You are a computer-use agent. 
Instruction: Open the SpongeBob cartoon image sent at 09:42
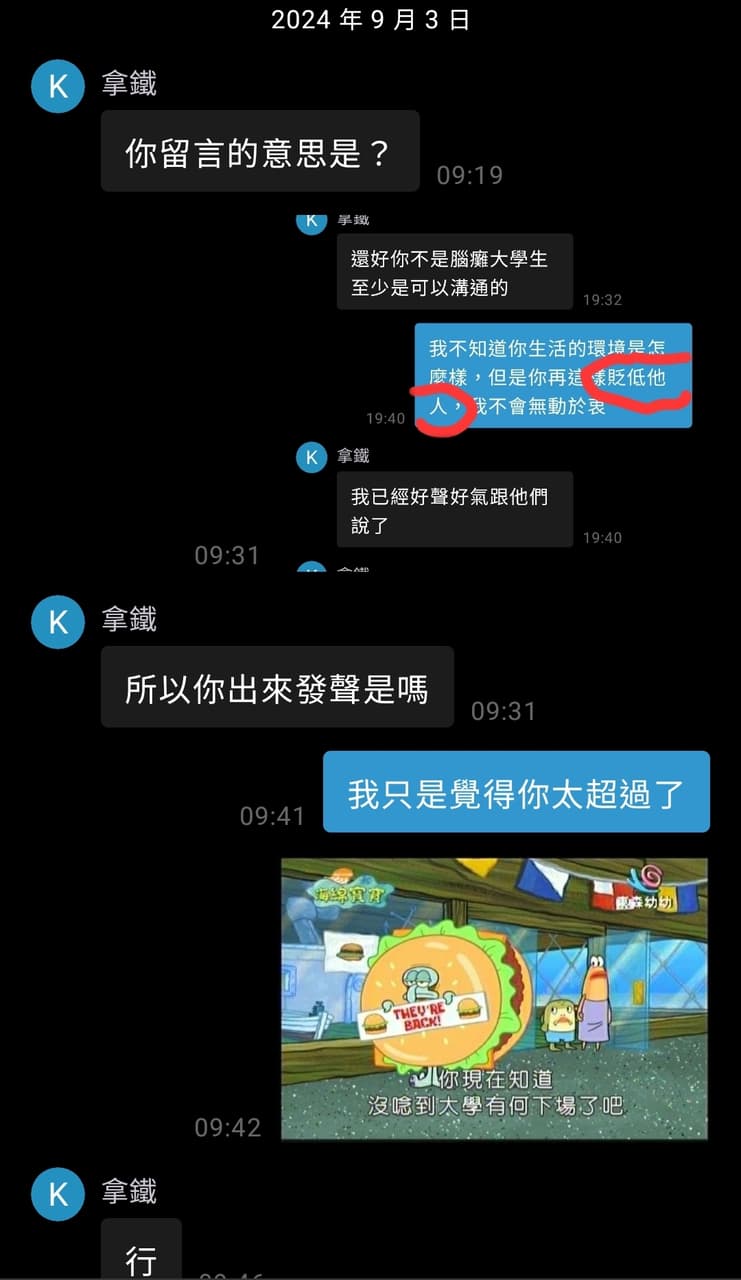point(494,998)
